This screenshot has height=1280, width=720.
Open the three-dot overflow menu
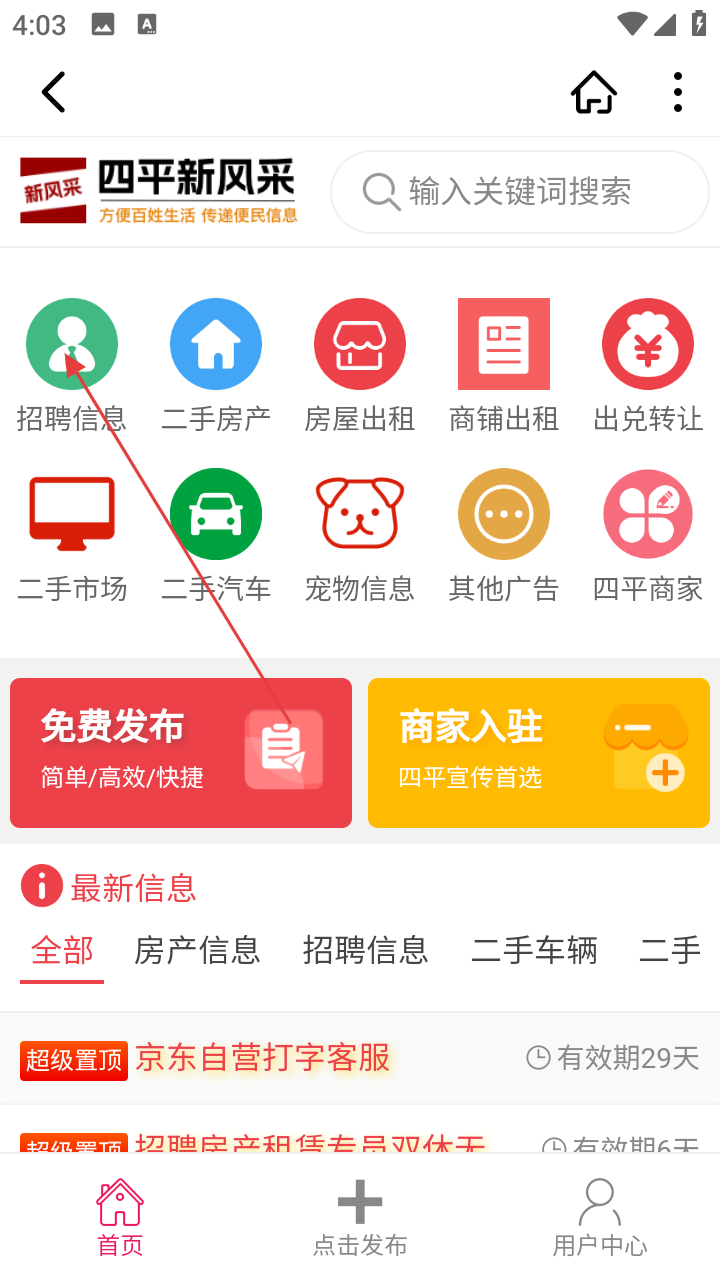[677, 92]
